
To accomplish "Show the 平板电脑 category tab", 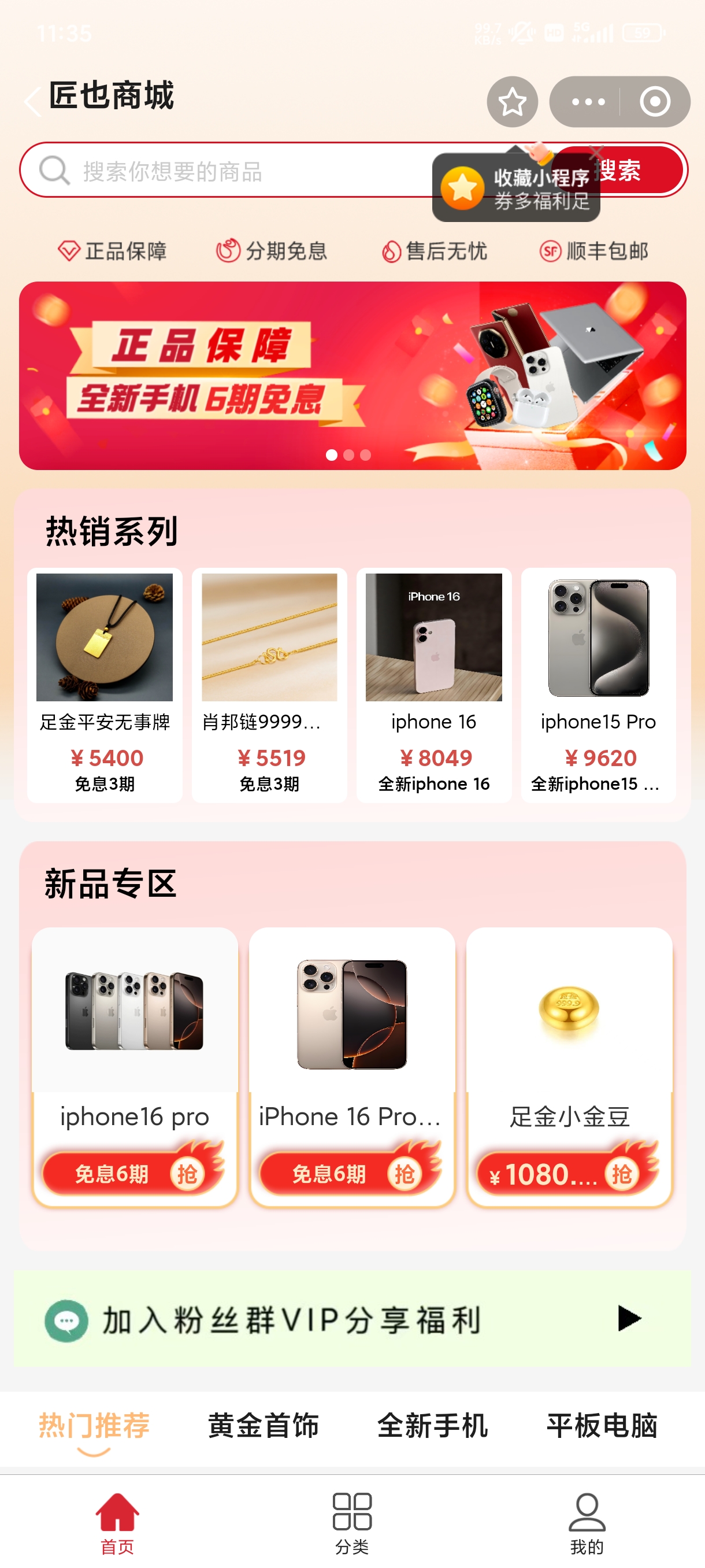I will pyautogui.click(x=602, y=1426).
